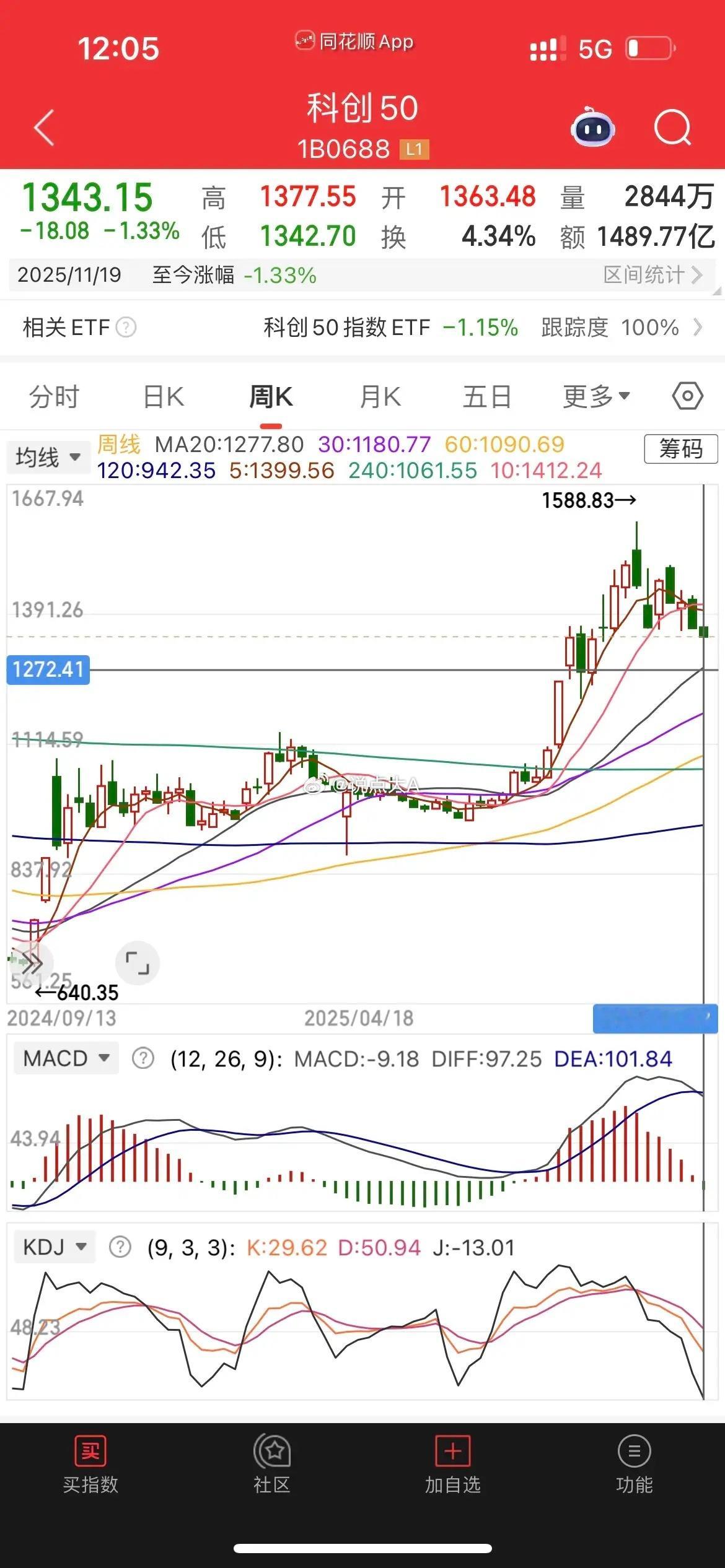Image resolution: width=725 pixels, height=1568 pixels.
Task: Open the KDJ indicator dropdown
Action: (x=55, y=1247)
